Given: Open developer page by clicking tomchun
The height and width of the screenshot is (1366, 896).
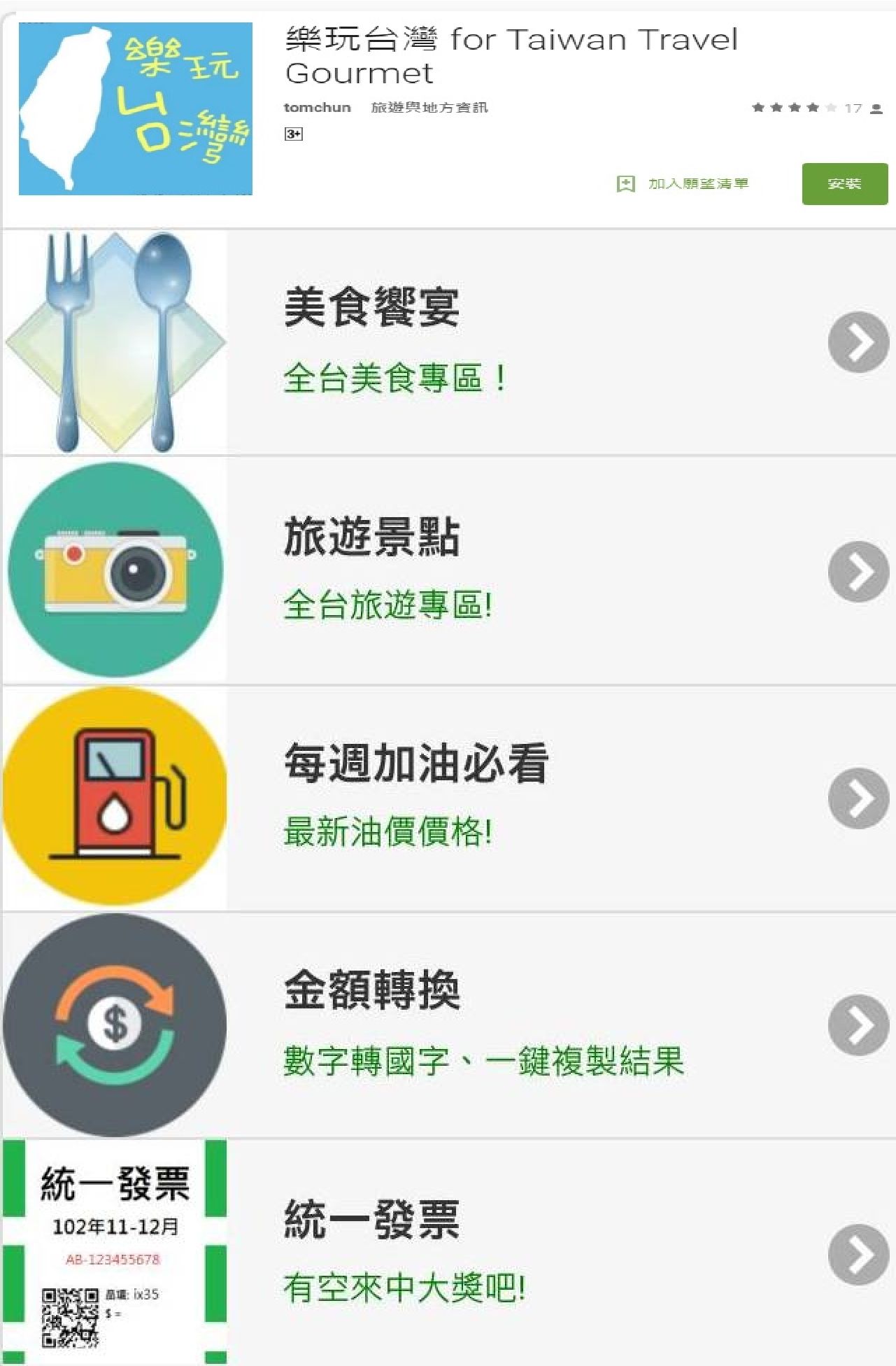Looking at the screenshot, I should [316, 108].
